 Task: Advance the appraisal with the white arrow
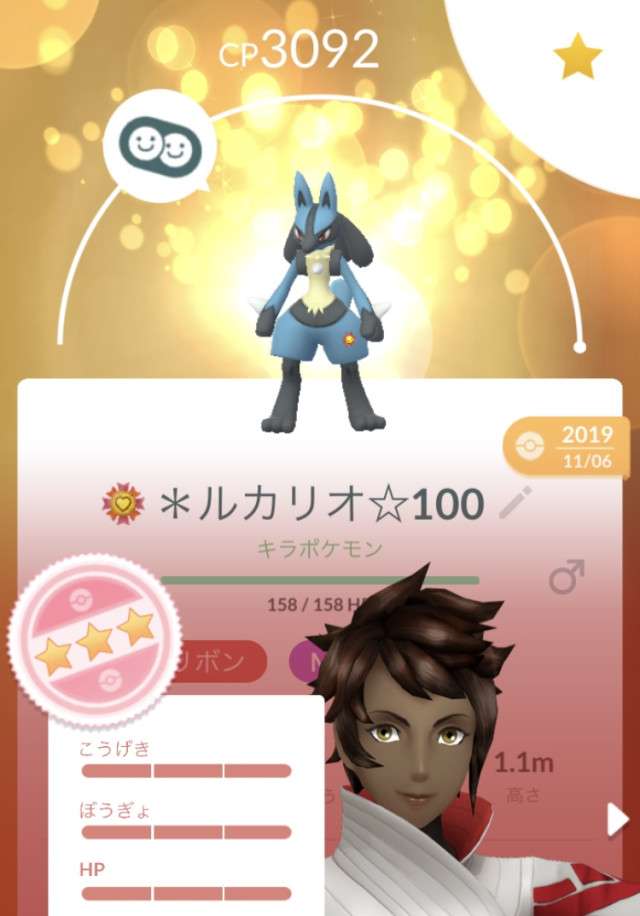617,820
